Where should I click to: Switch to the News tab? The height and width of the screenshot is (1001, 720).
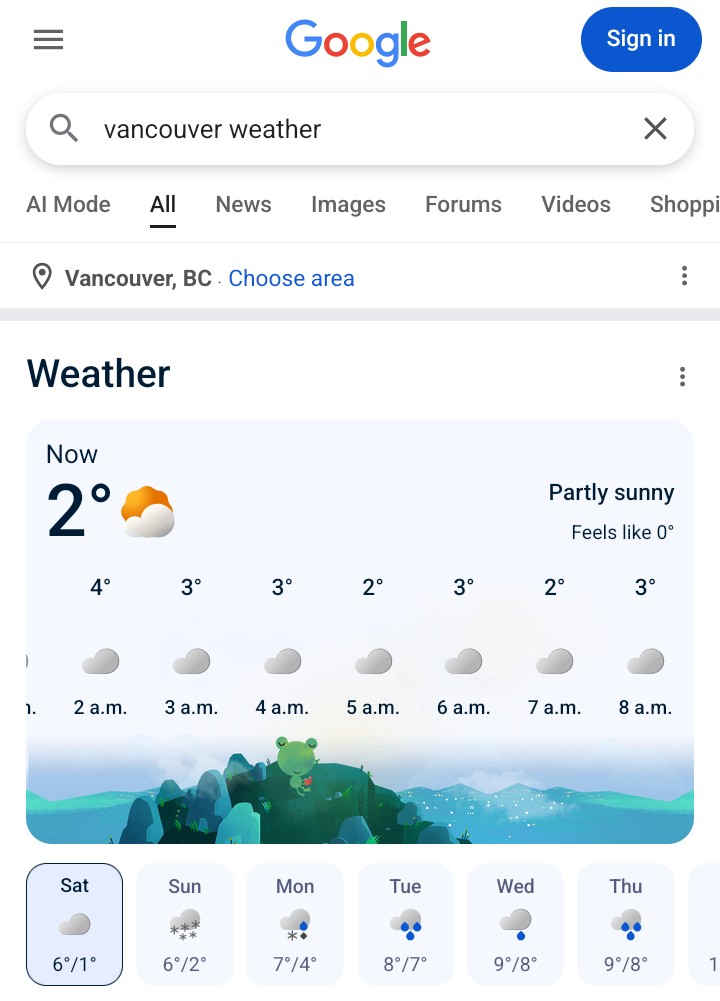tap(243, 205)
